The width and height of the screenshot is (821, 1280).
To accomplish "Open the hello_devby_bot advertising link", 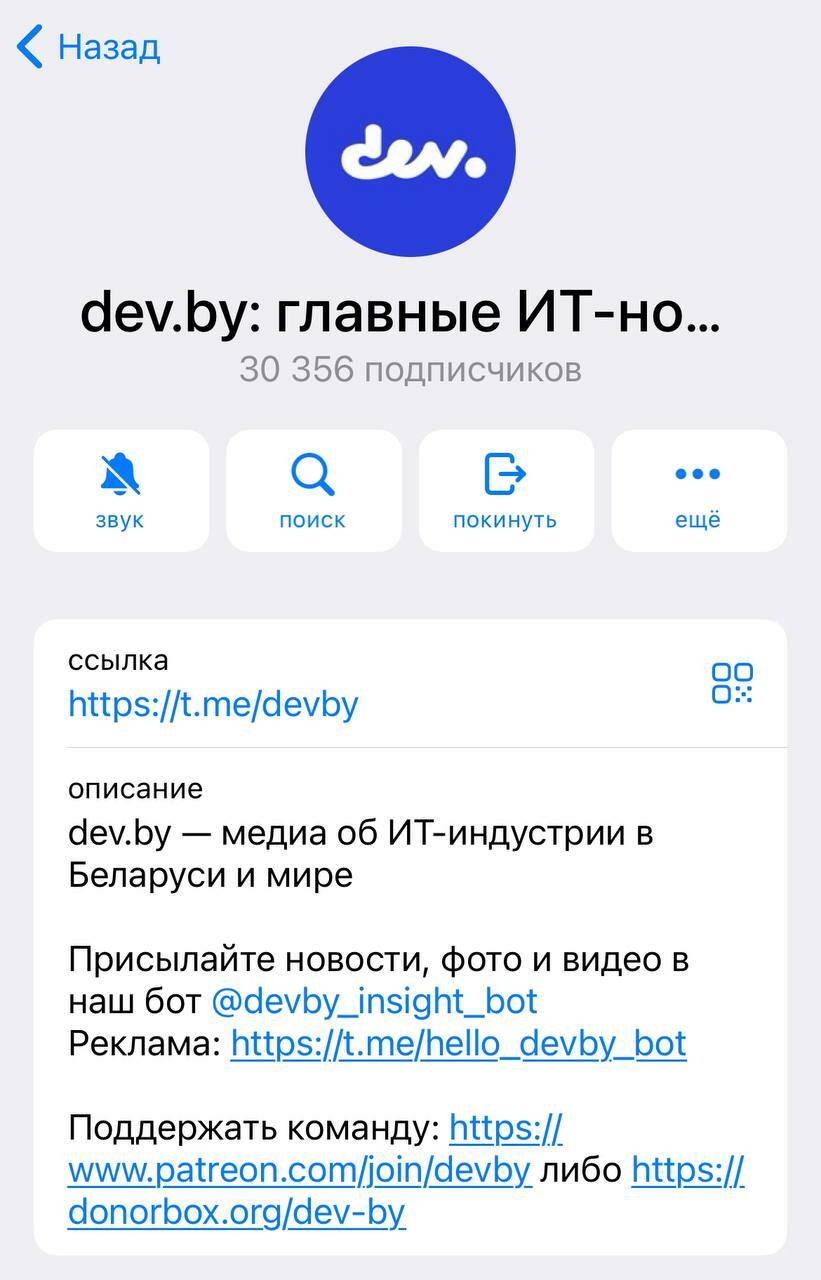I will point(458,1044).
